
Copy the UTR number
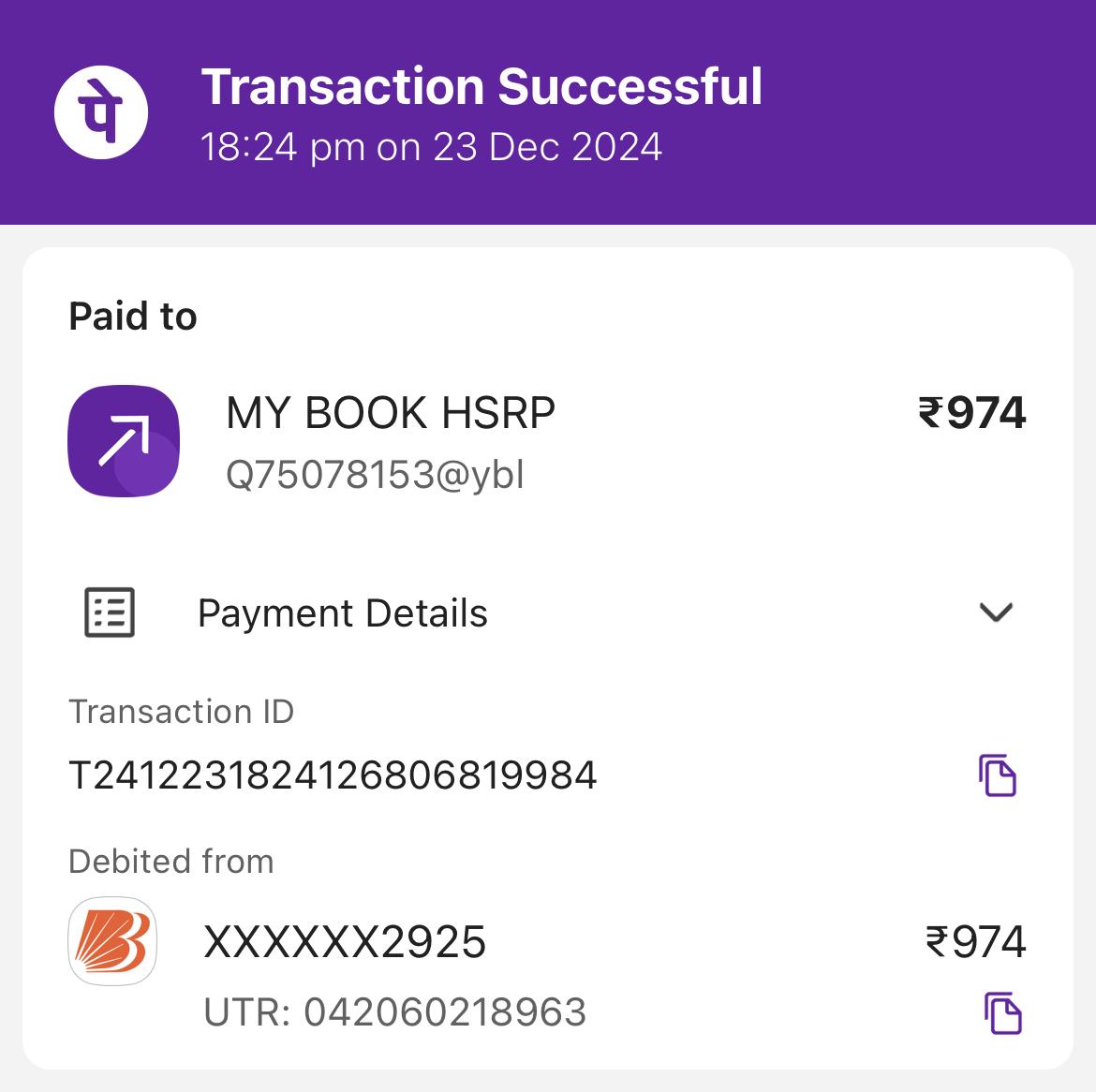(x=1001, y=1013)
